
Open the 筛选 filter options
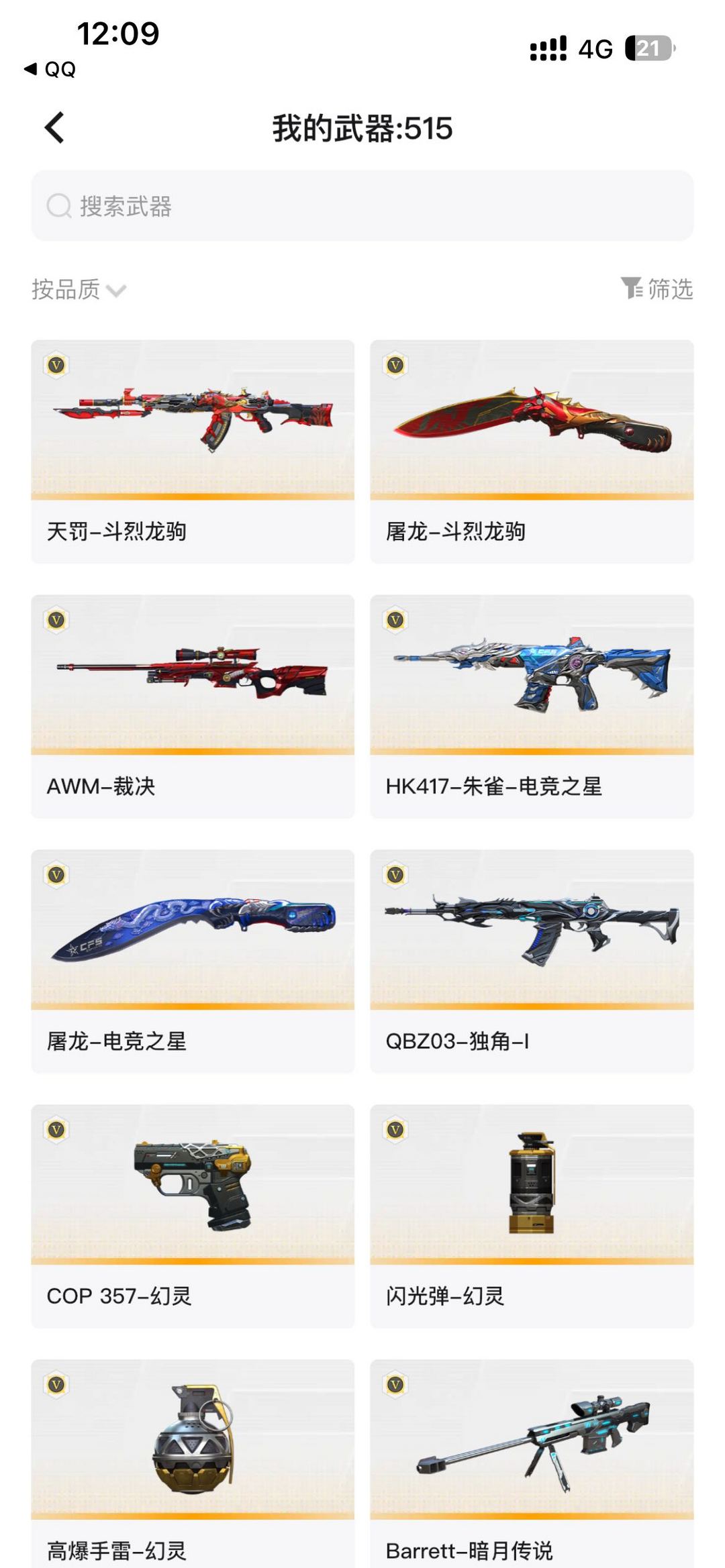(x=657, y=289)
